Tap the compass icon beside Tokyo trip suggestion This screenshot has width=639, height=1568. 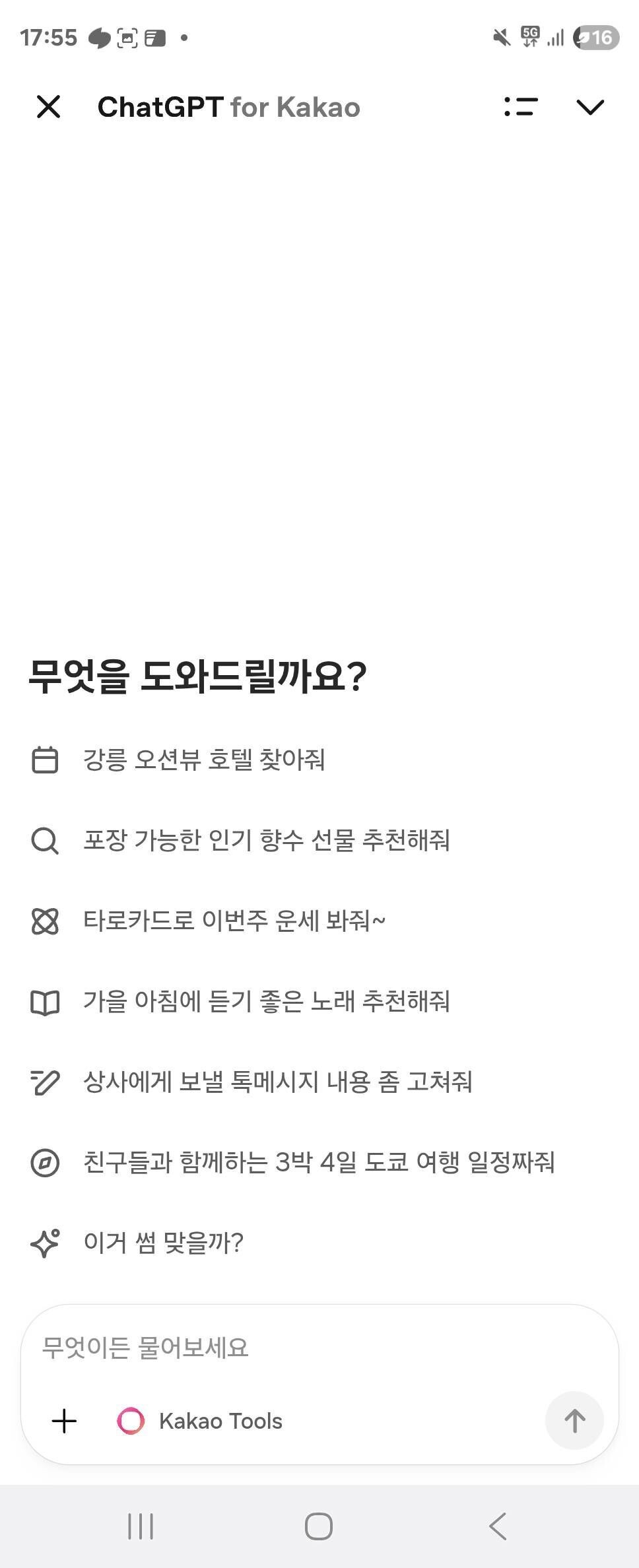pyautogui.click(x=44, y=1163)
